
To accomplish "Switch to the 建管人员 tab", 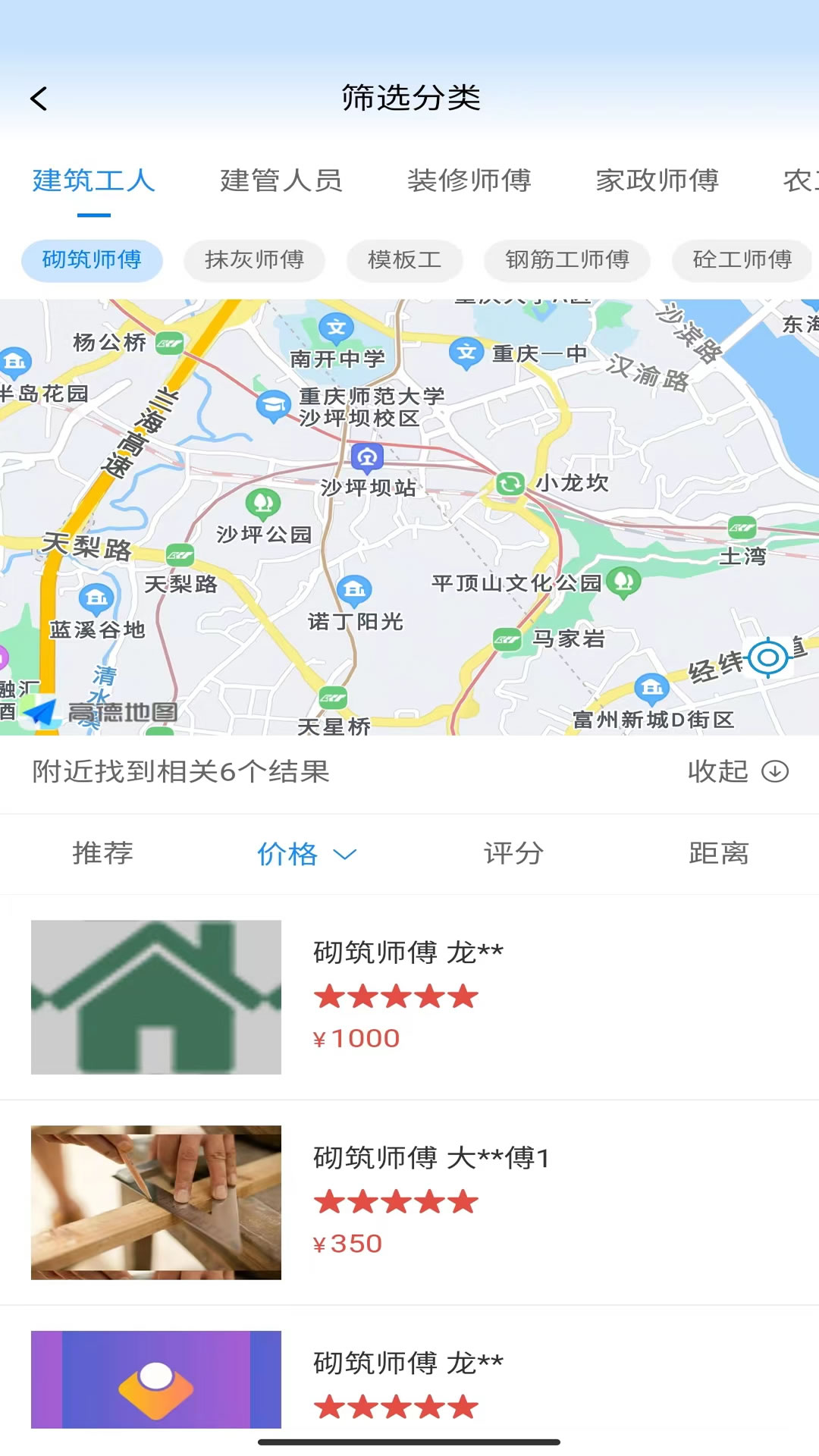I will click(x=281, y=180).
